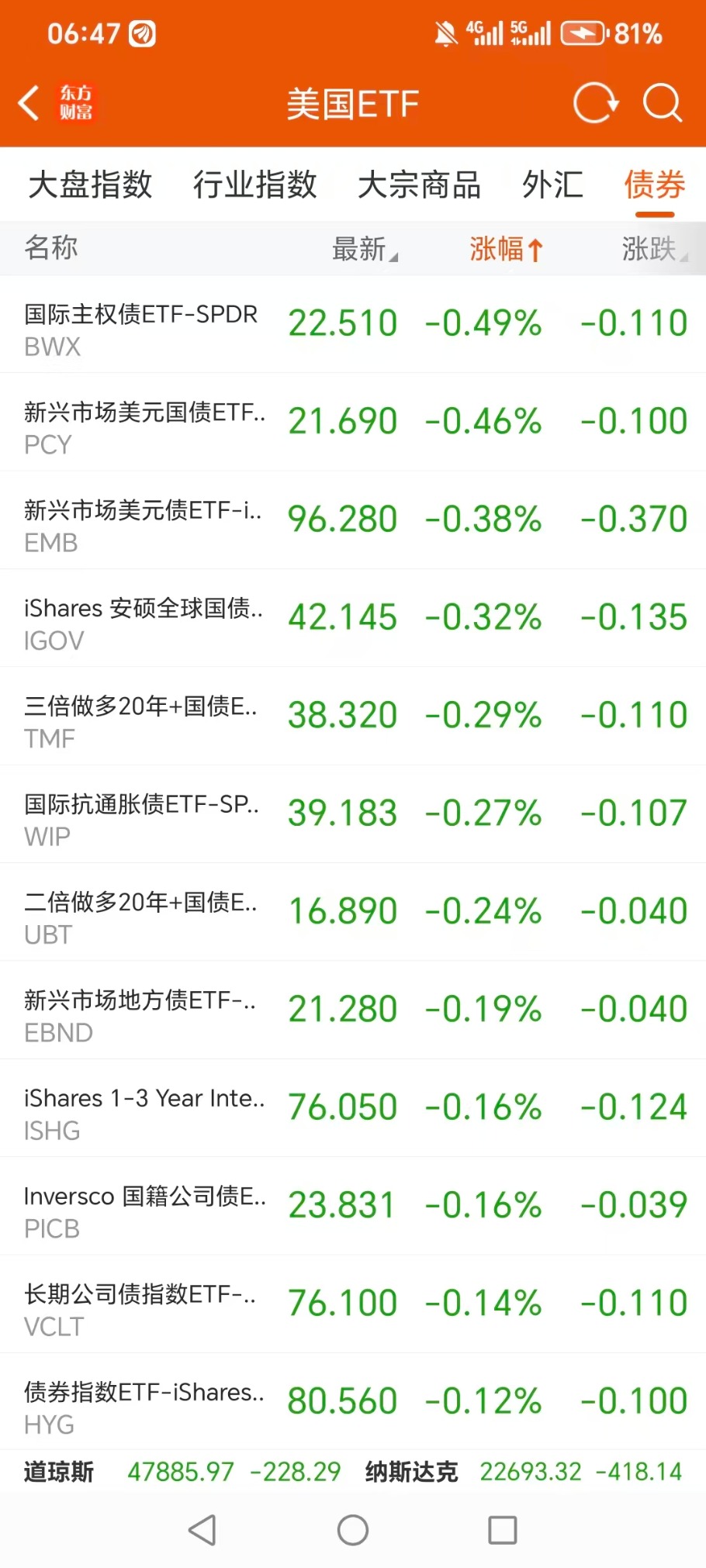Viewport: 706px width, 1568px height.
Task: Open the HYG 债券指数ETF quote
Action: [353, 1402]
